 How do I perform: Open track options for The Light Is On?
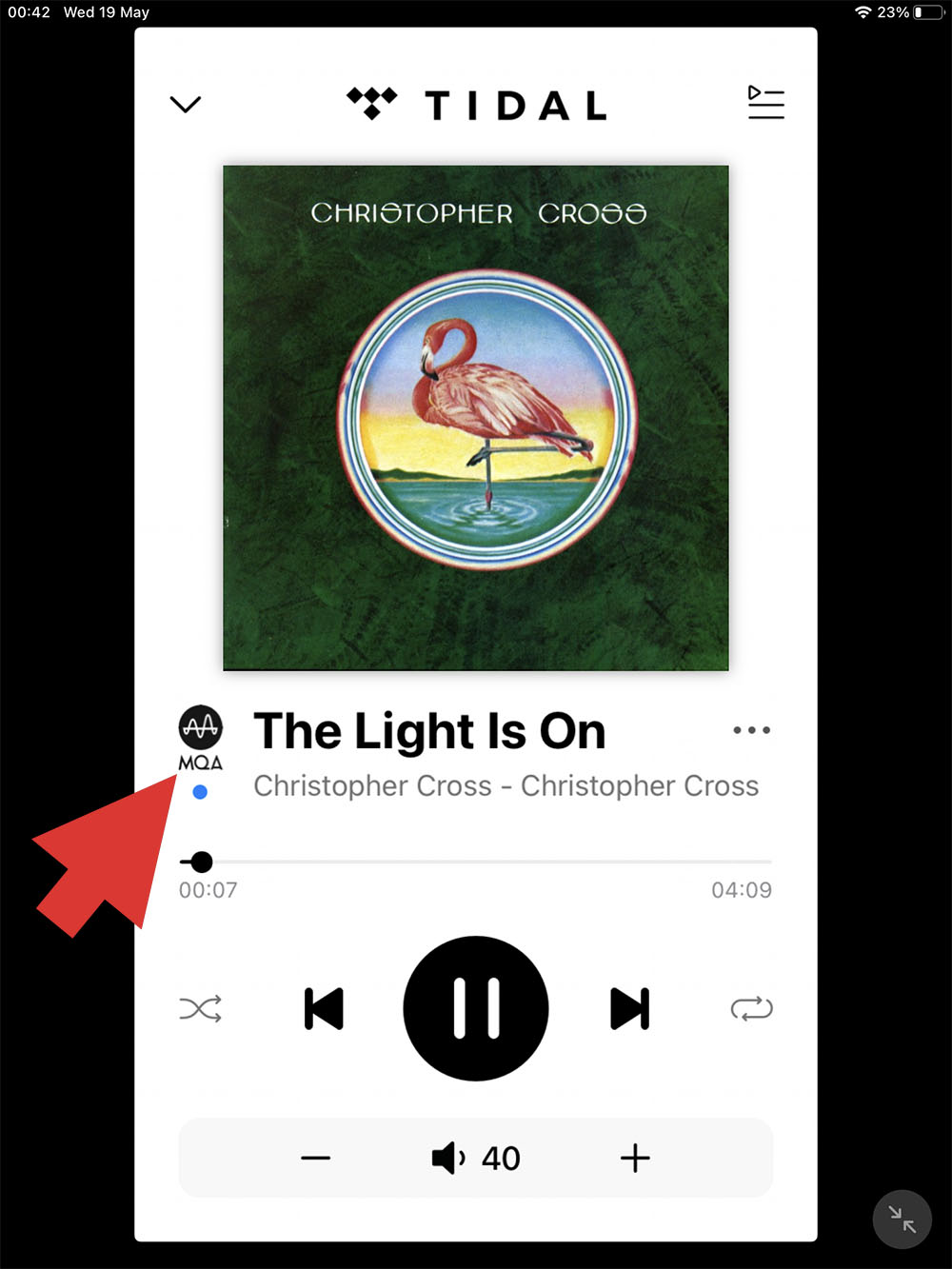[751, 730]
